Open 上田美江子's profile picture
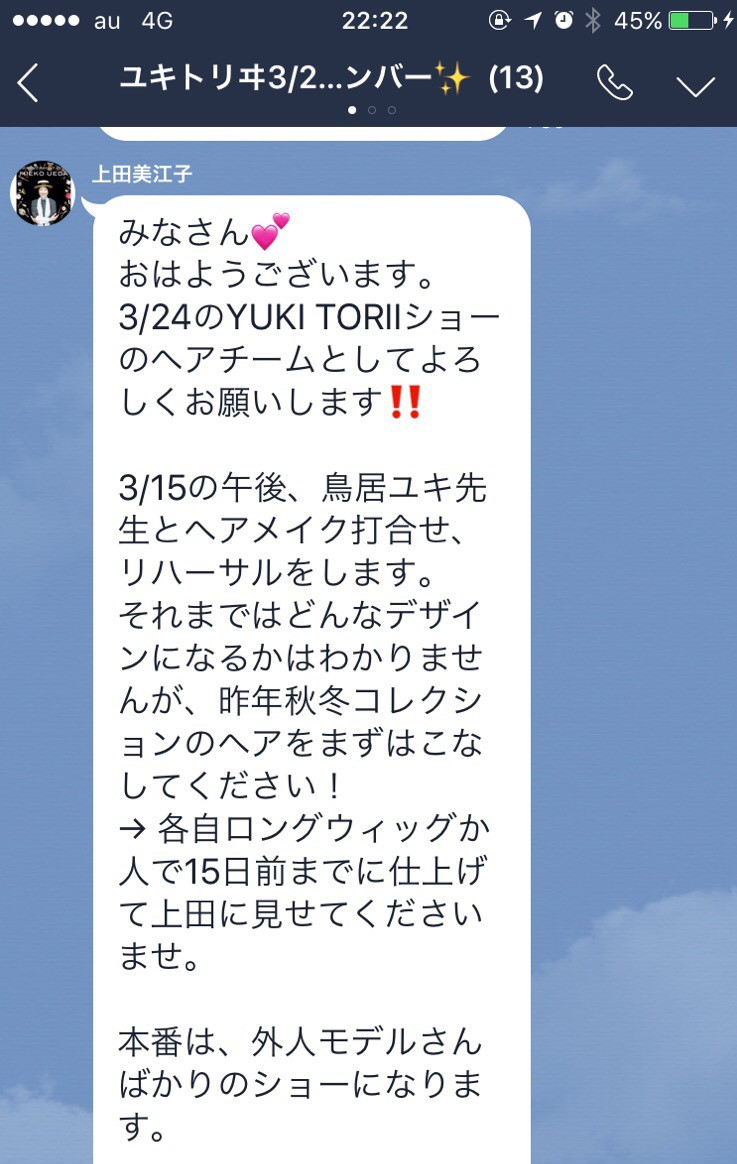Image resolution: width=737 pixels, height=1164 pixels. (x=43, y=193)
